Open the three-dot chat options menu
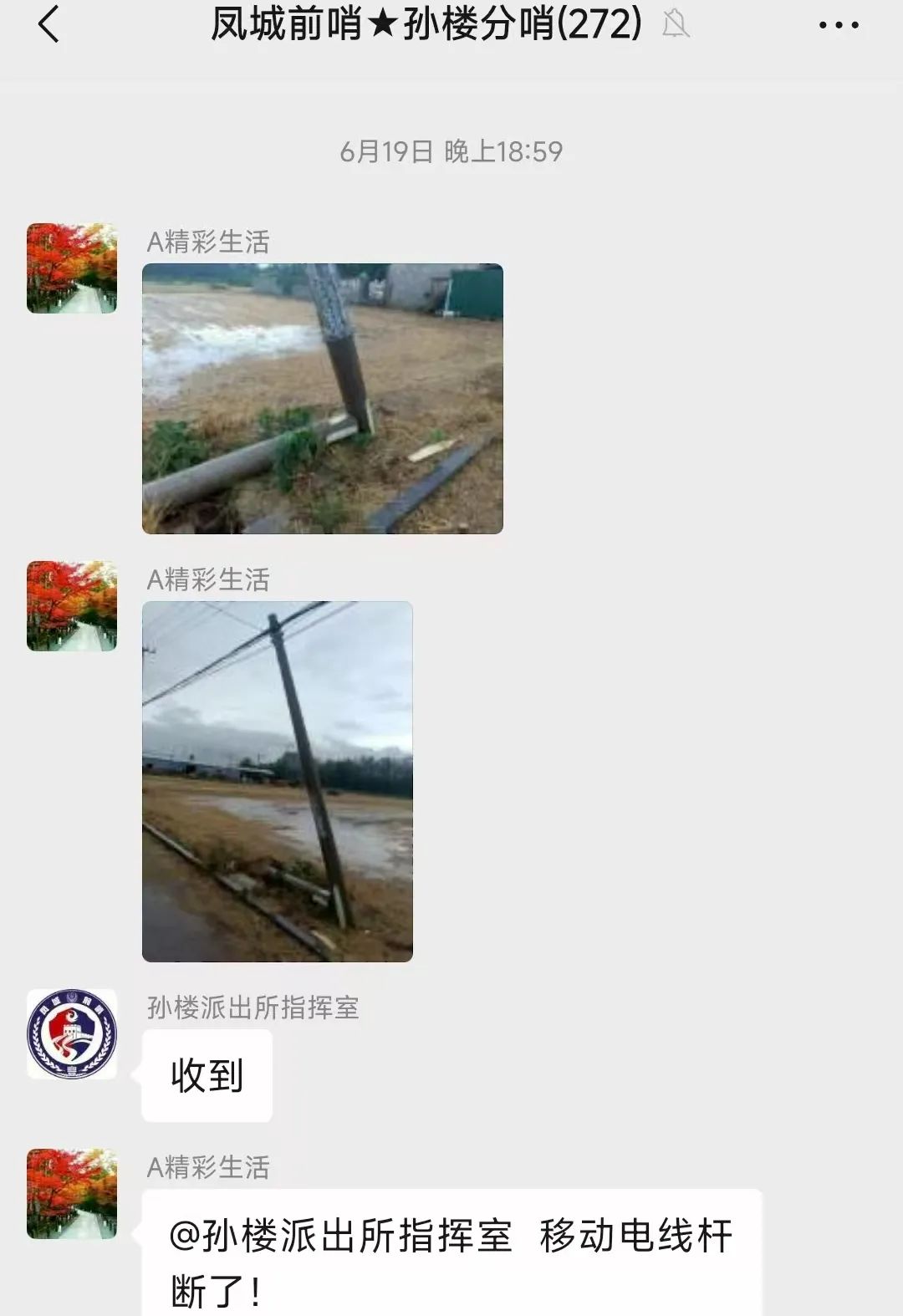 click(838, 25)
